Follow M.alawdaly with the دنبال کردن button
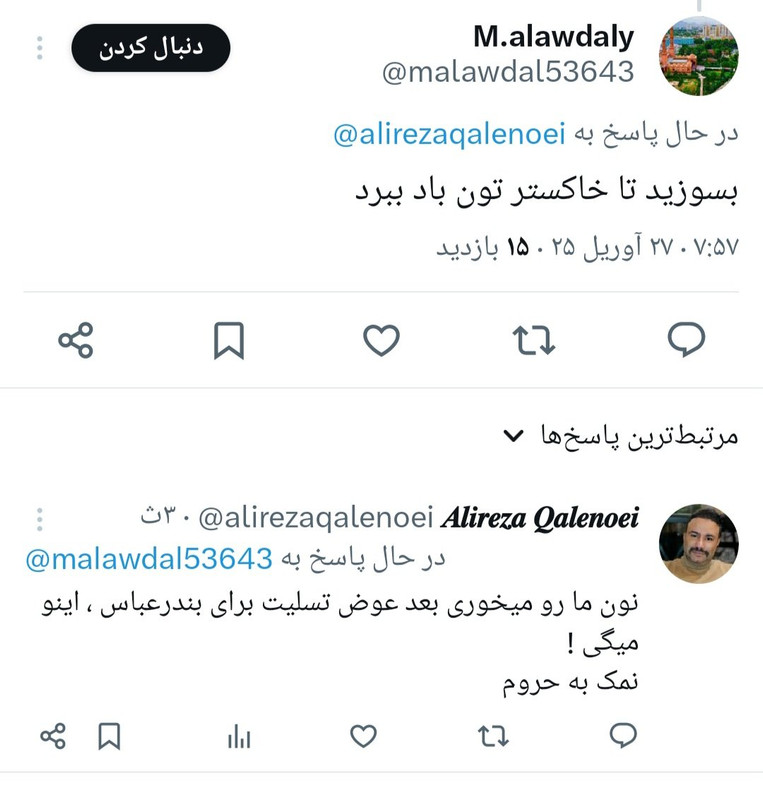 [x=151, y=48]
